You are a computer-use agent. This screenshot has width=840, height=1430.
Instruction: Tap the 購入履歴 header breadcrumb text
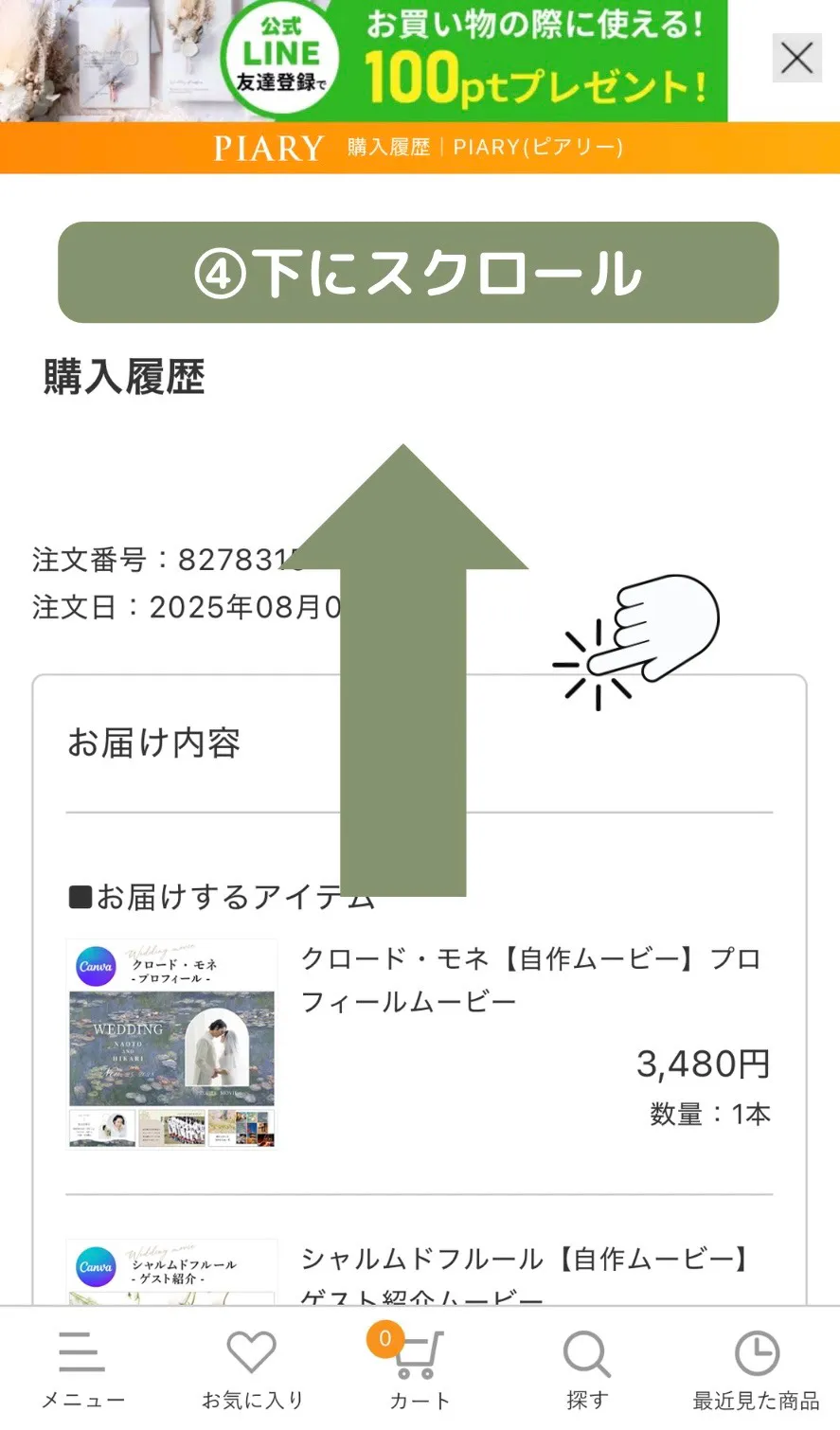pyautogui.click(x=388, y=148)
